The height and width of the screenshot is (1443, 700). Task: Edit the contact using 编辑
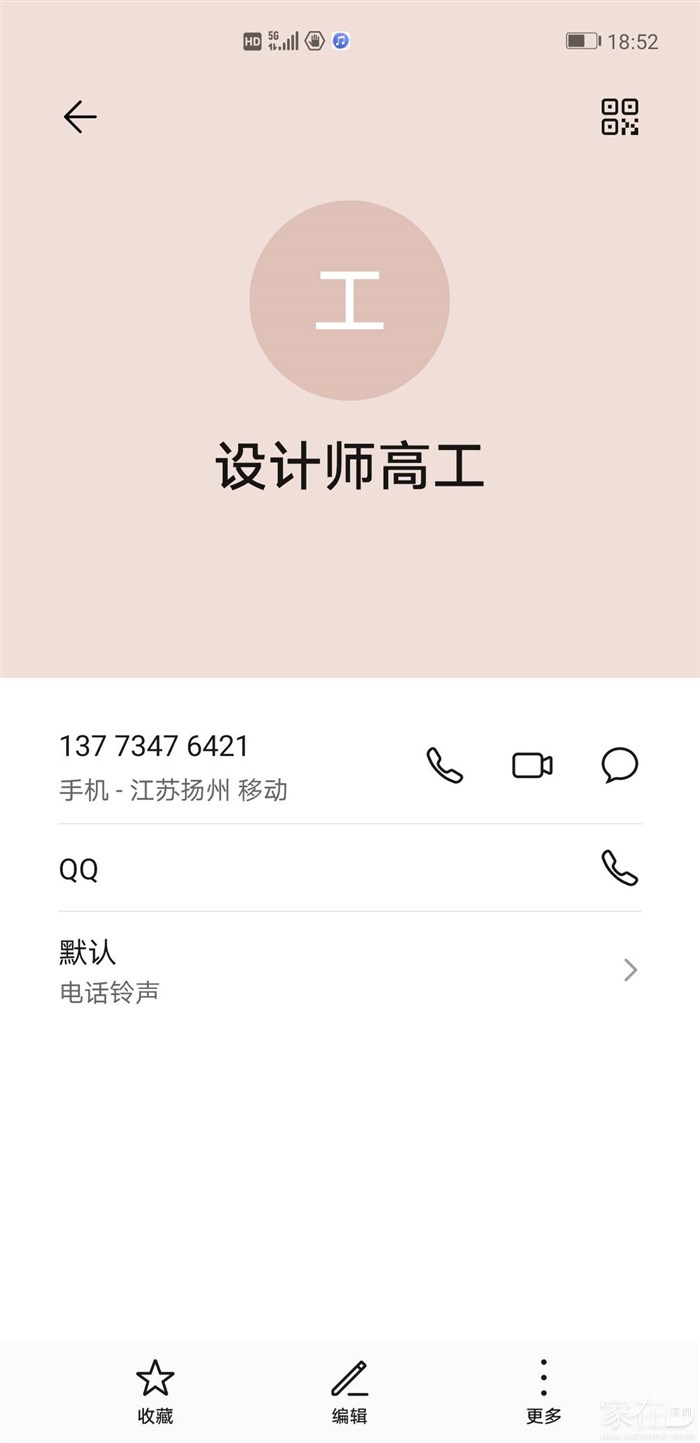[349, 1391]
